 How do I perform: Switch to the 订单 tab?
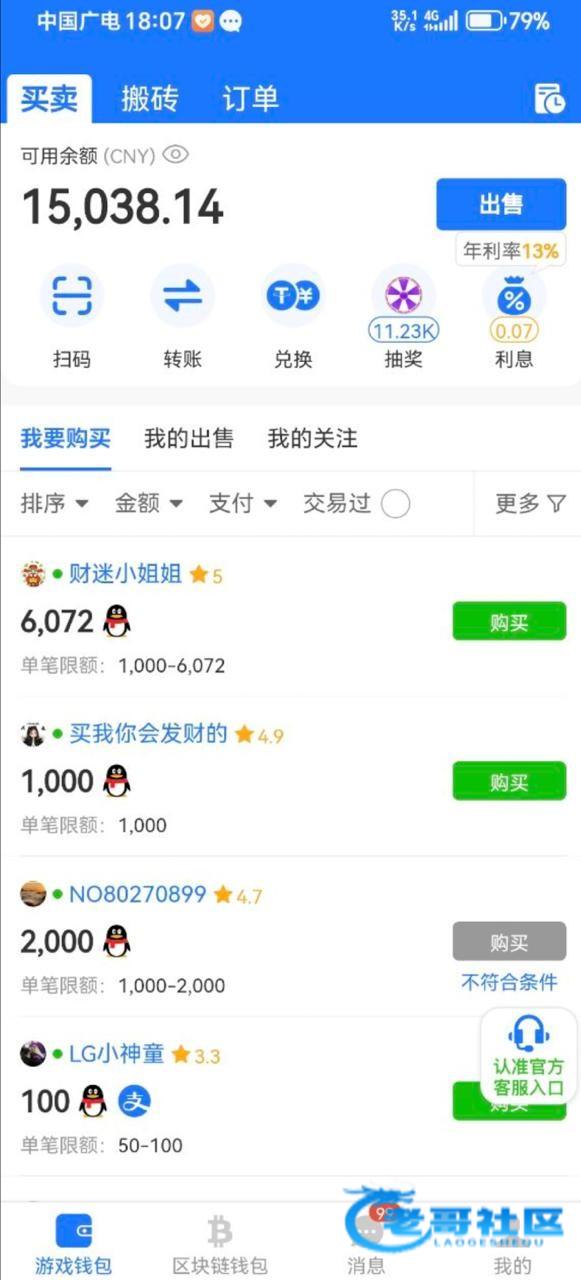click(x=250, y=99)
